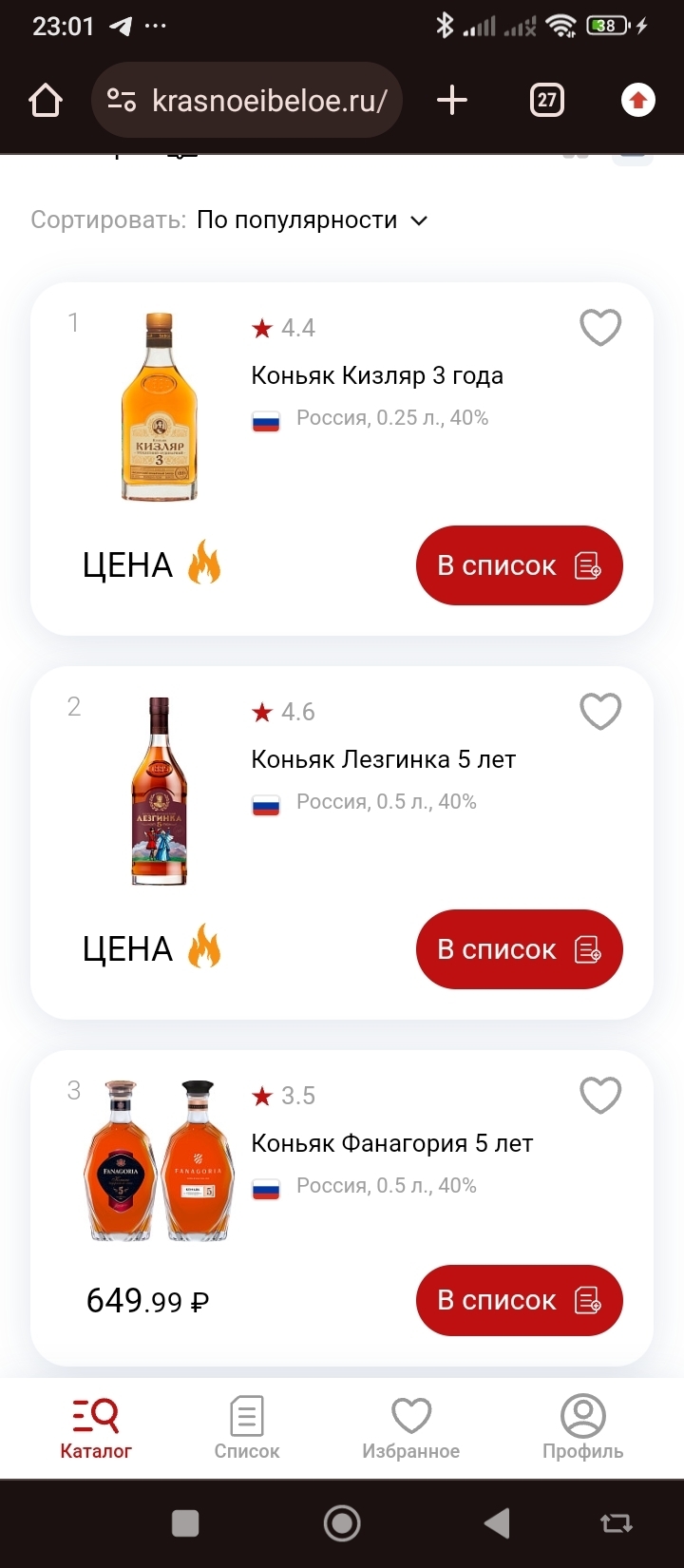Open Коньяк Фанагория 5 лет details

(x=391, y=1144)
